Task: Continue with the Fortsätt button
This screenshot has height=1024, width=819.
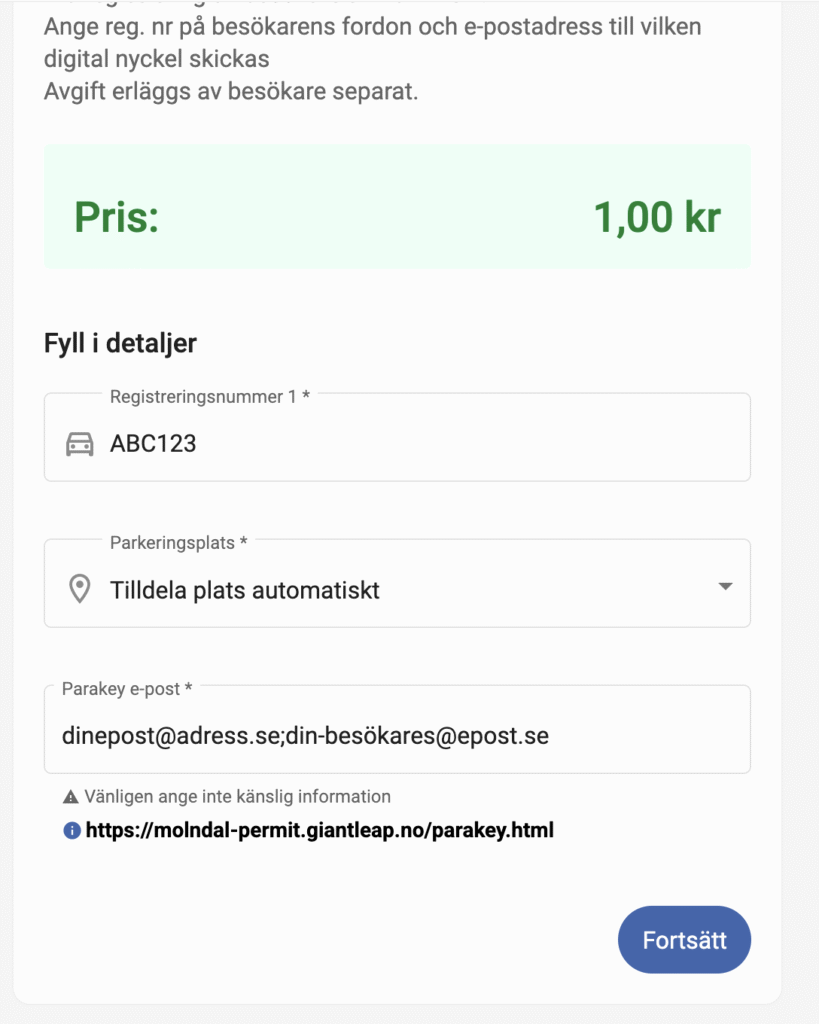Action: point(684,940)
